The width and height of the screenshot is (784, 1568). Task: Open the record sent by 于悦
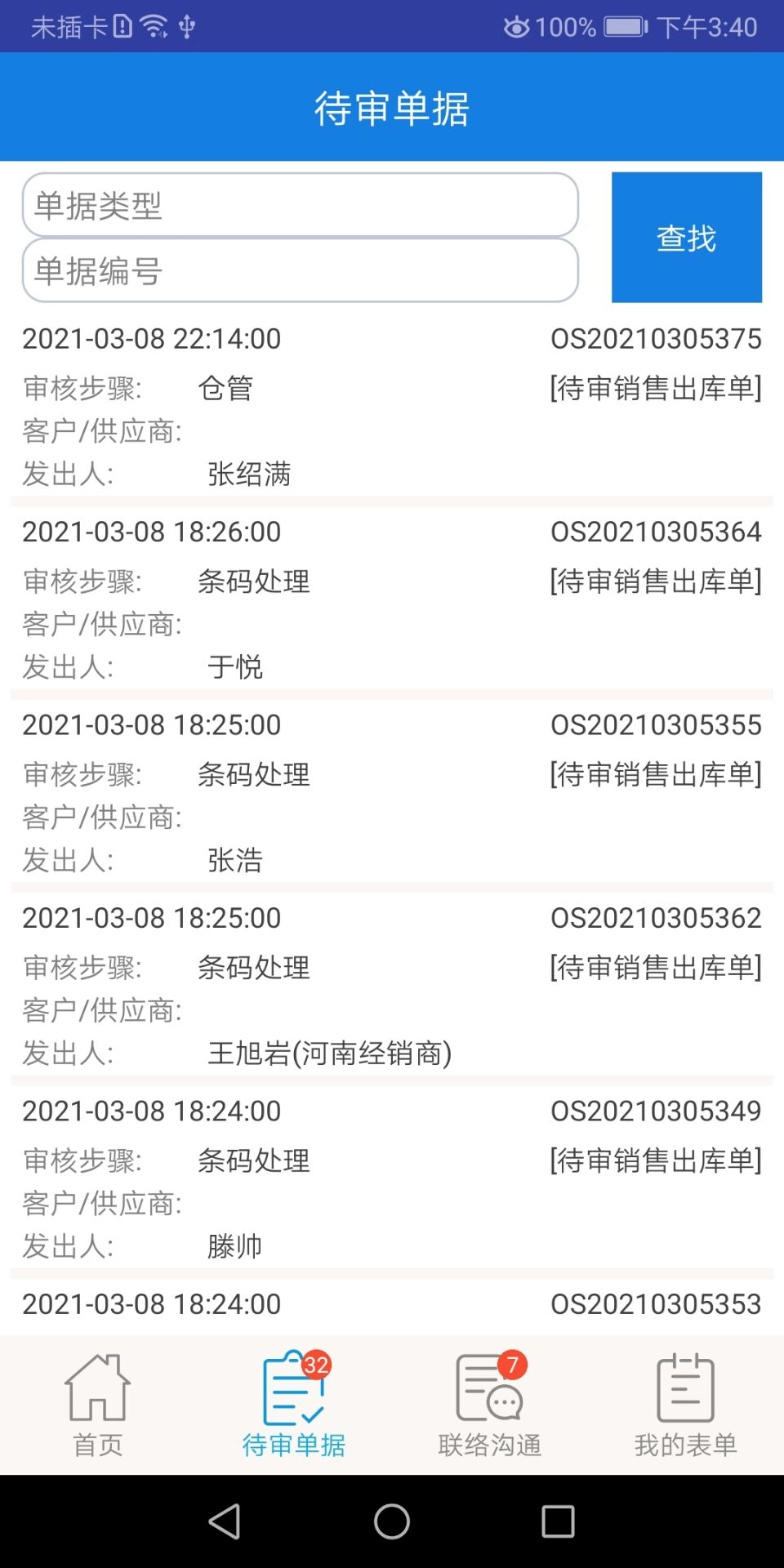coord(392,596)
